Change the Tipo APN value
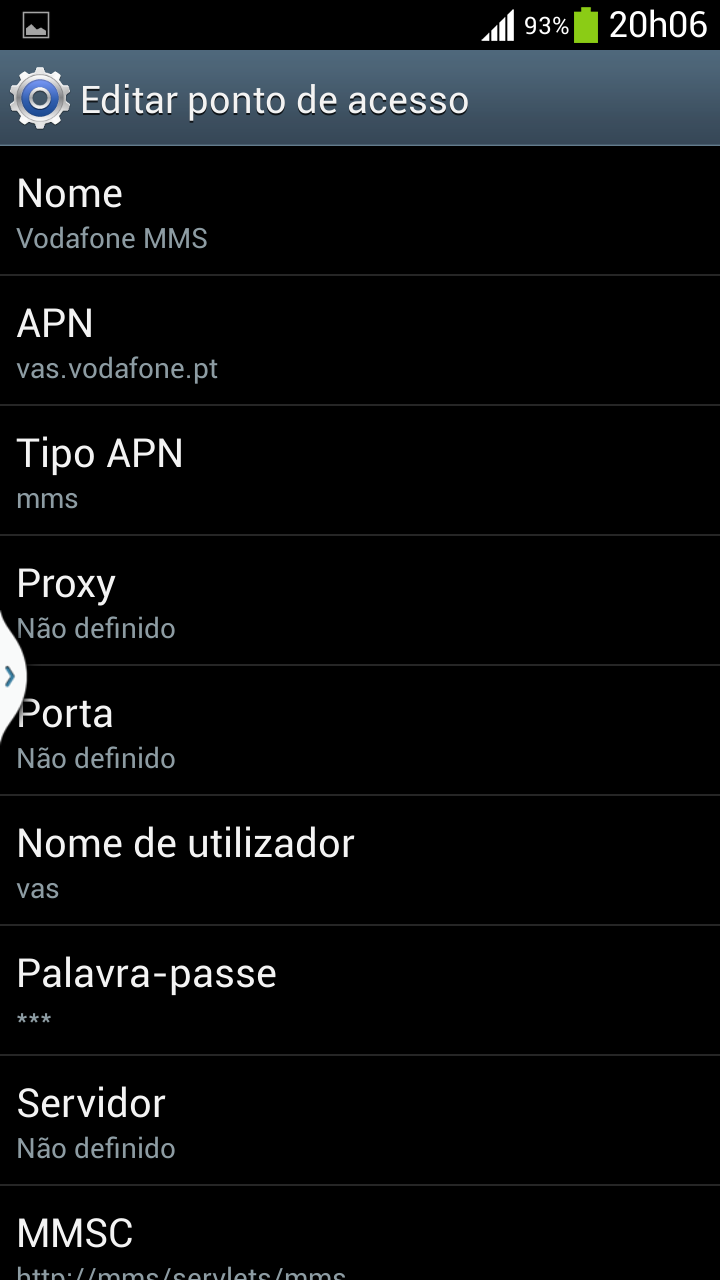720x1280 pixels. click(x=360, y=471)
